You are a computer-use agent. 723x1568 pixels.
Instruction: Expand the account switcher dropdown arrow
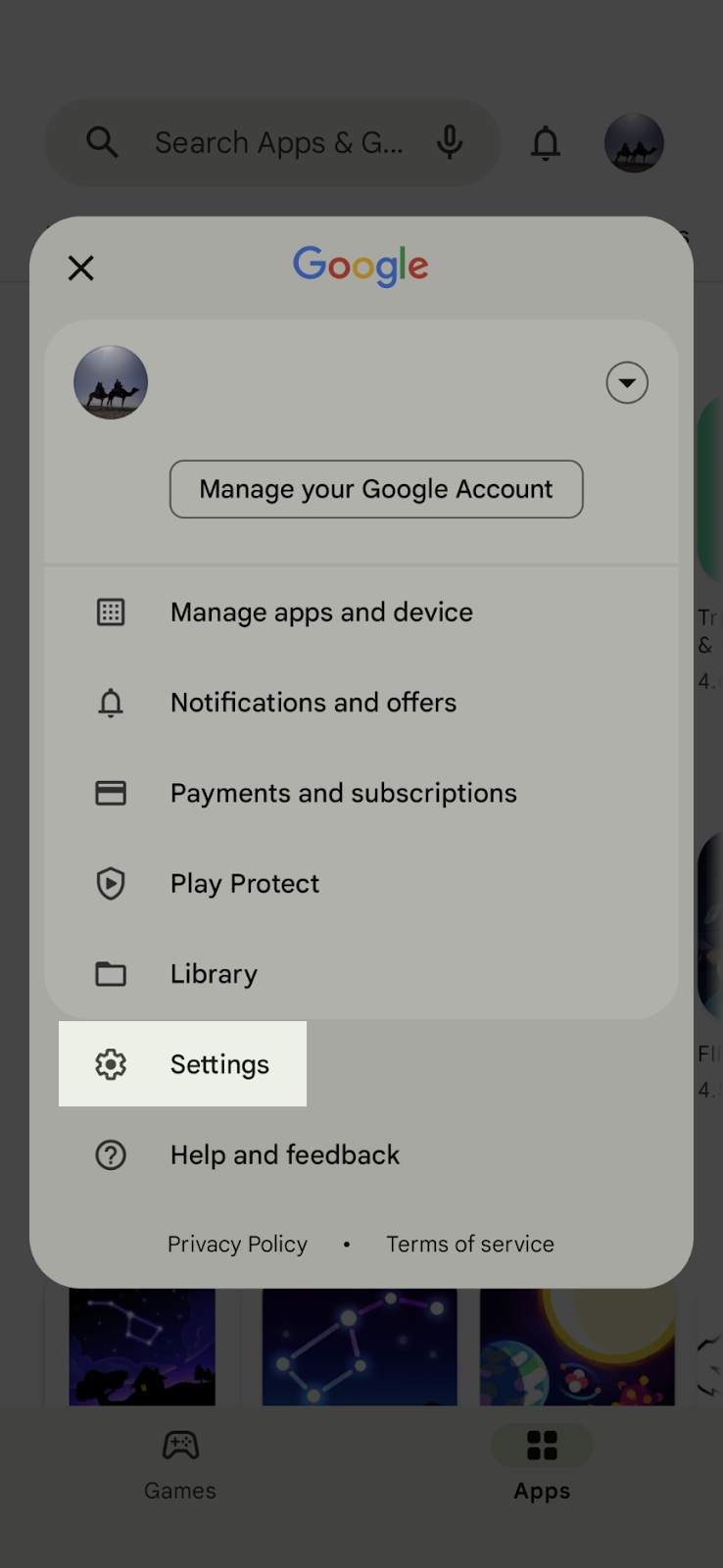(627, 382)
